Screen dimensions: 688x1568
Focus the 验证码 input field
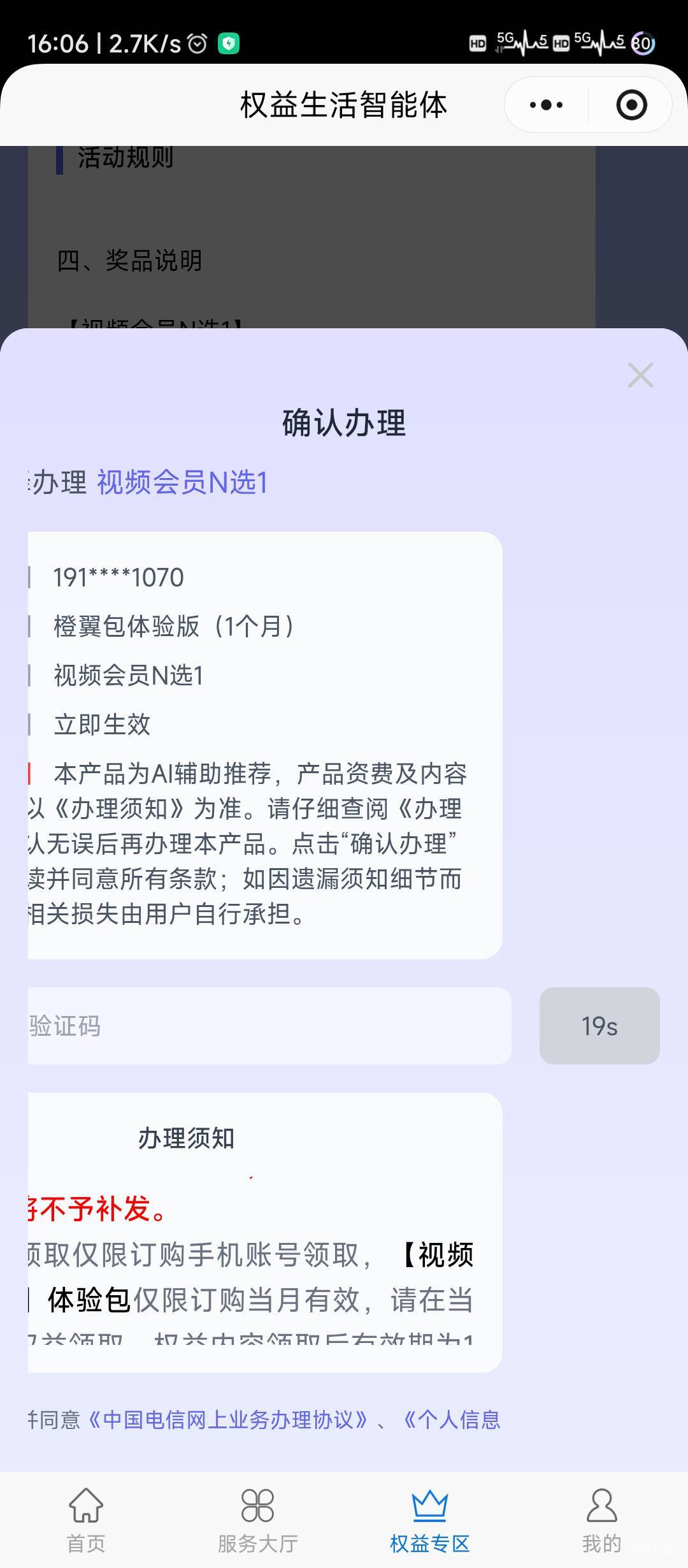[x=269, y=1026]
